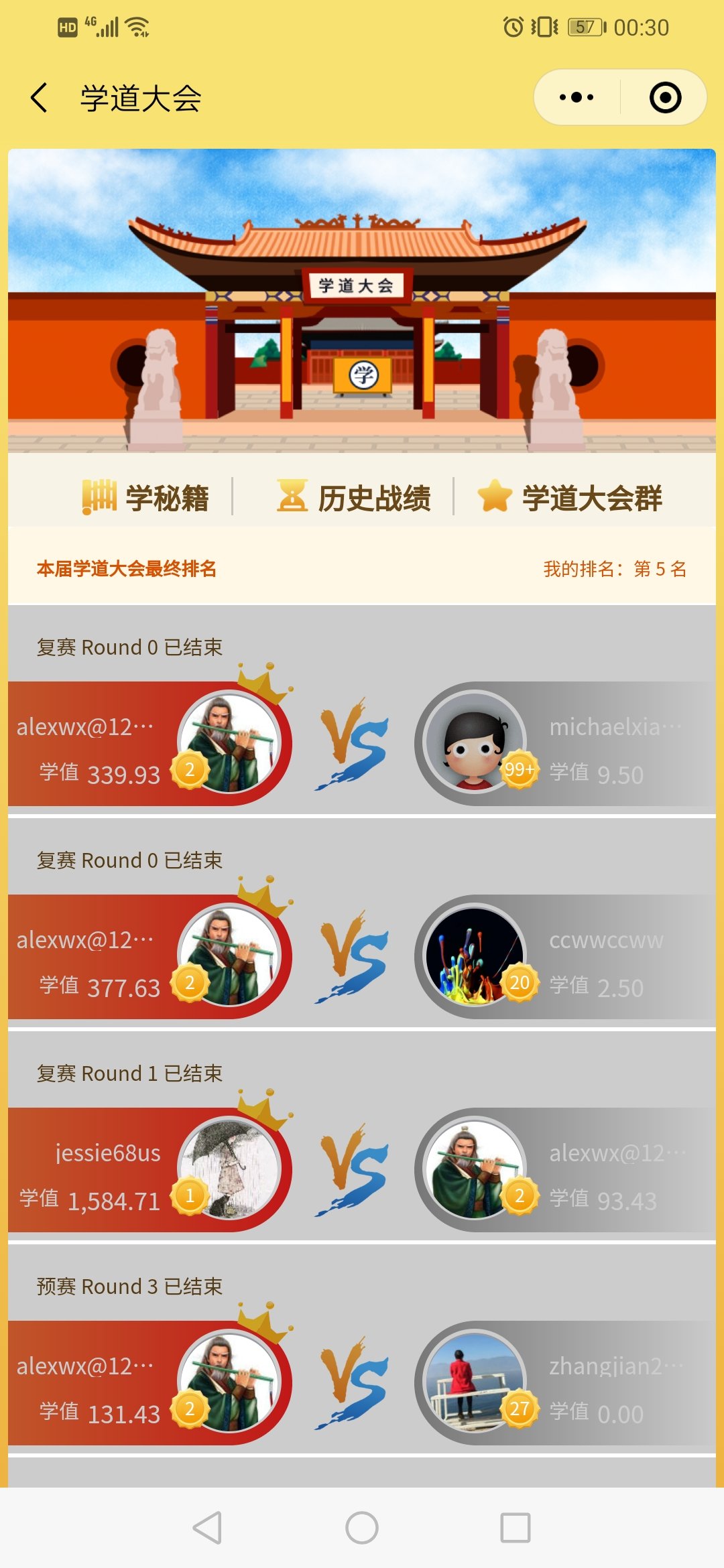View jessie68us Round 1 match
Viewport: 724px width, 1568px height.
362,1170
